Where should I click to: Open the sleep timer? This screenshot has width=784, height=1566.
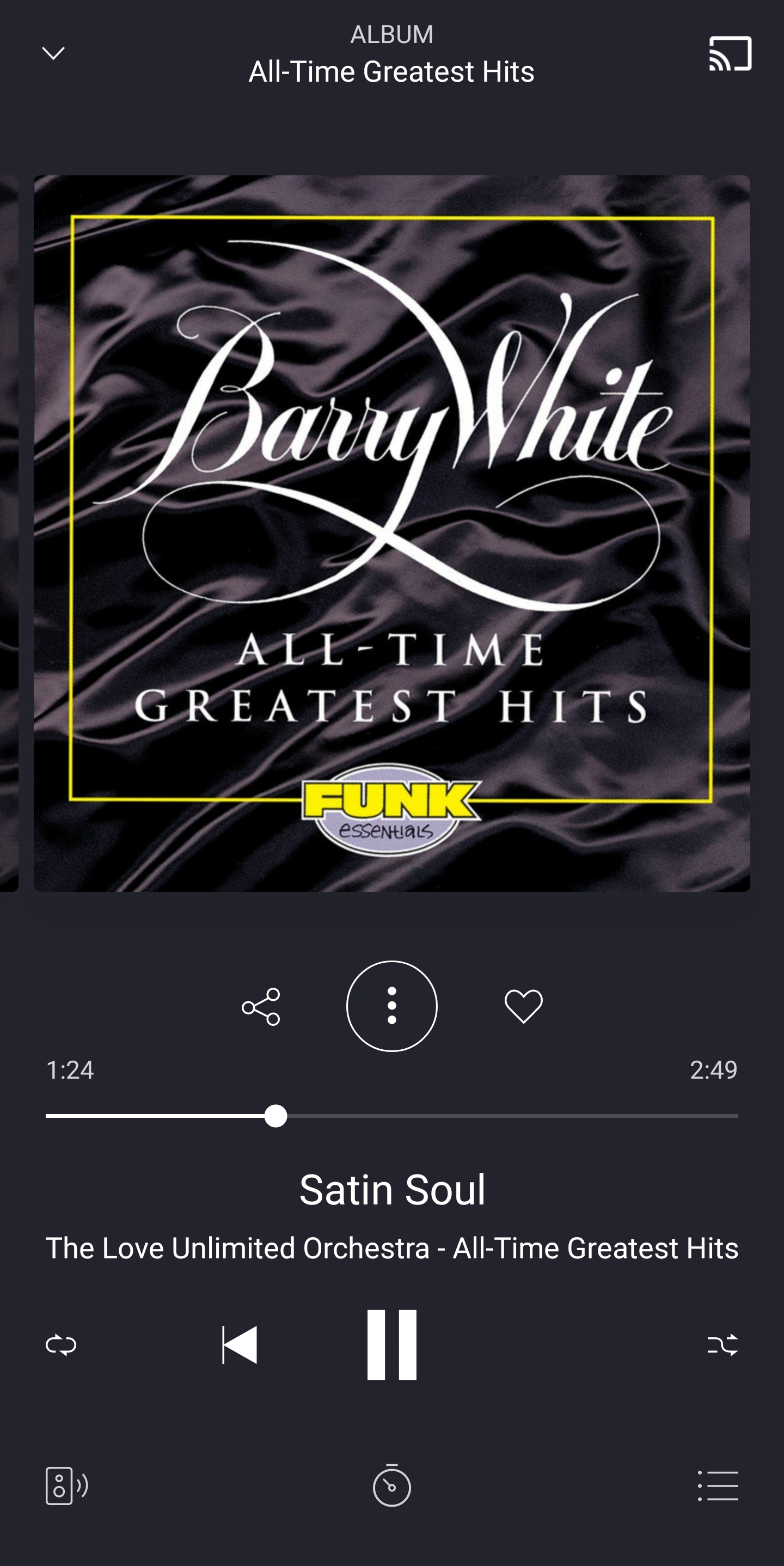(392, 1486)
